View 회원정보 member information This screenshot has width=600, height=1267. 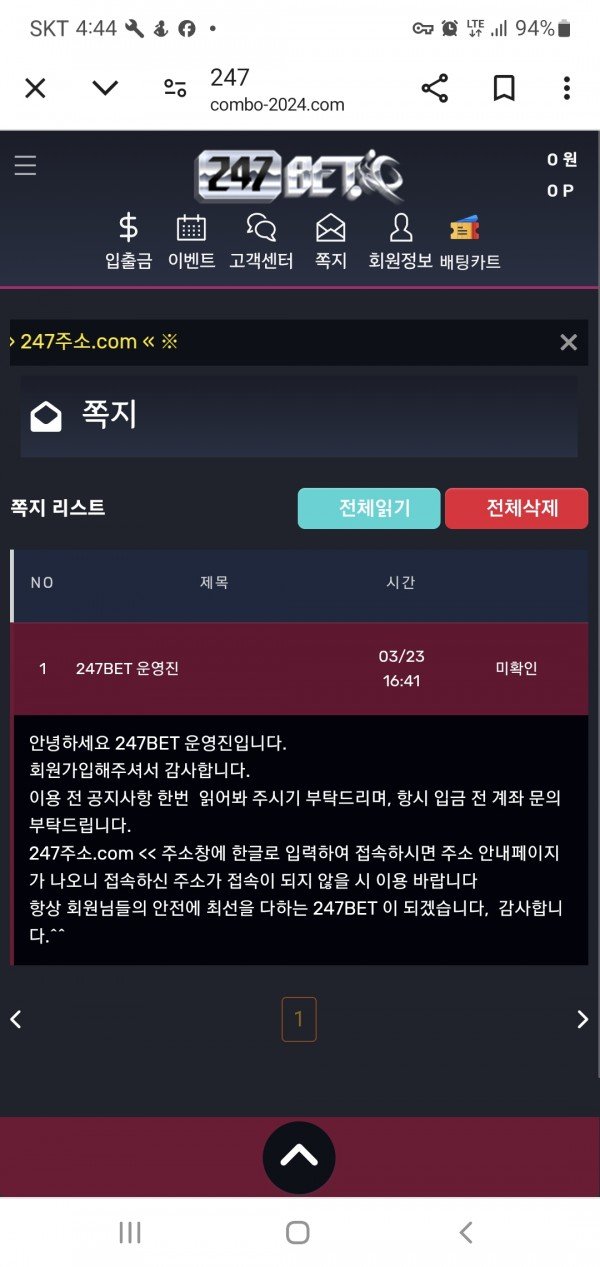(400, 242)
